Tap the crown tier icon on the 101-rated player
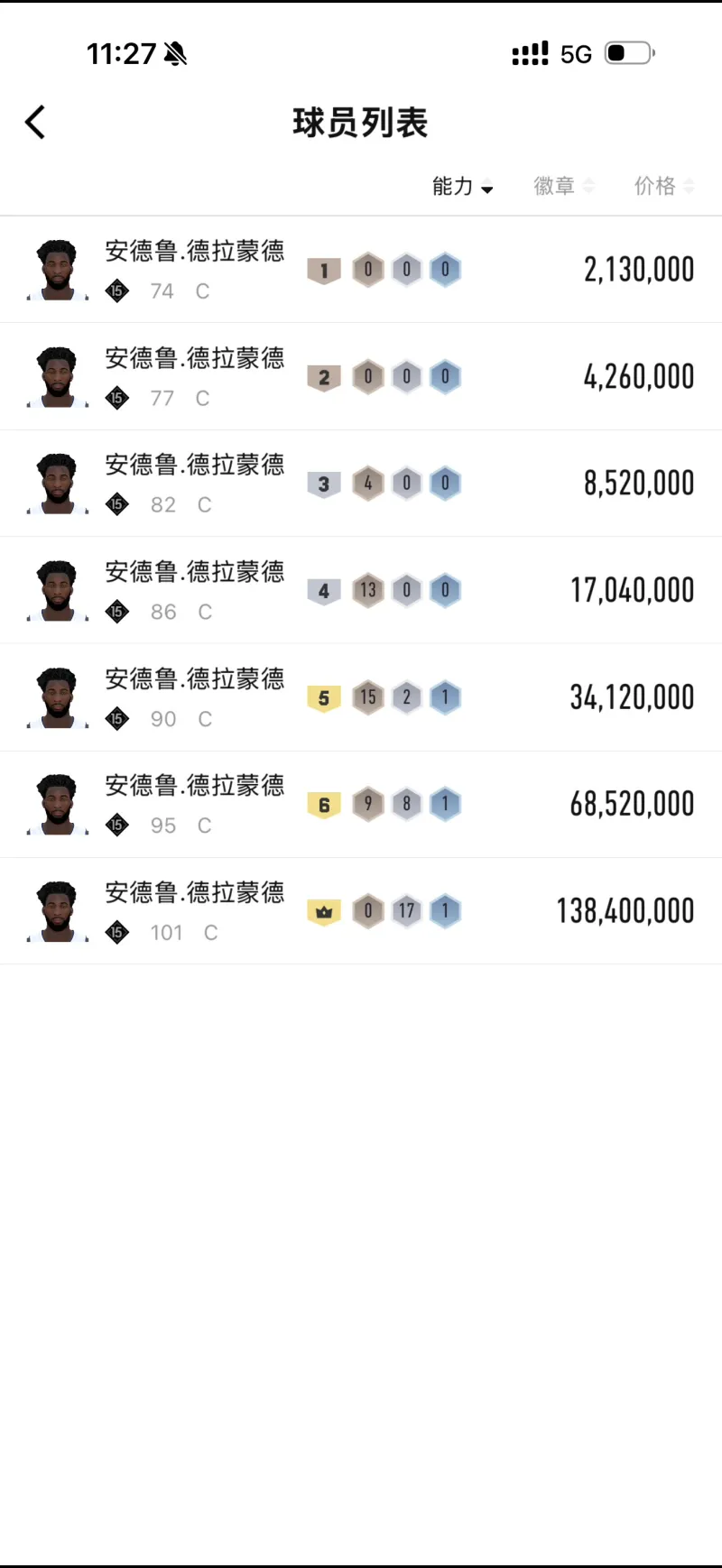 pos(323,910)
